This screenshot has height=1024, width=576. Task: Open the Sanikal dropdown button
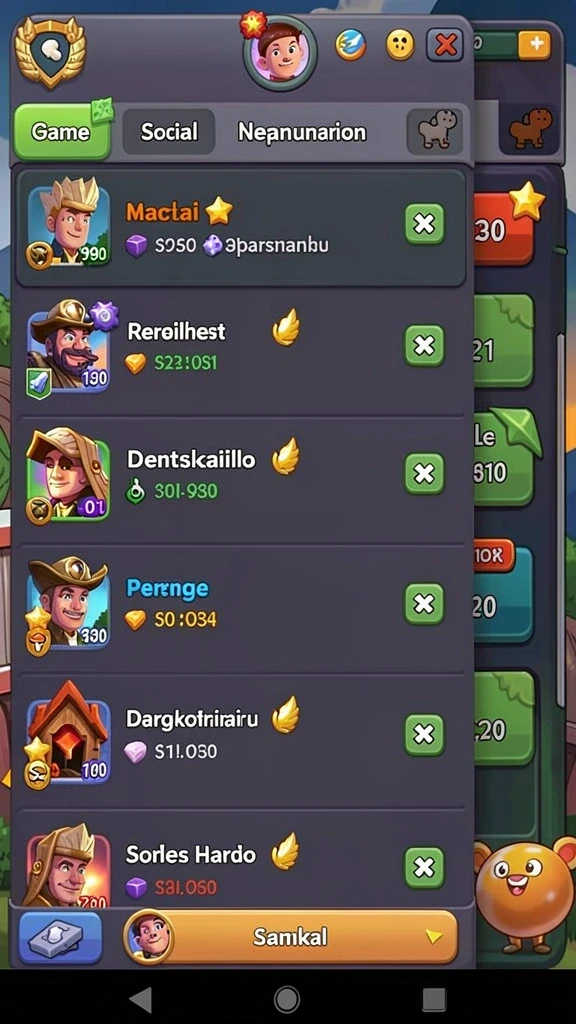click(x=291, y=937)
